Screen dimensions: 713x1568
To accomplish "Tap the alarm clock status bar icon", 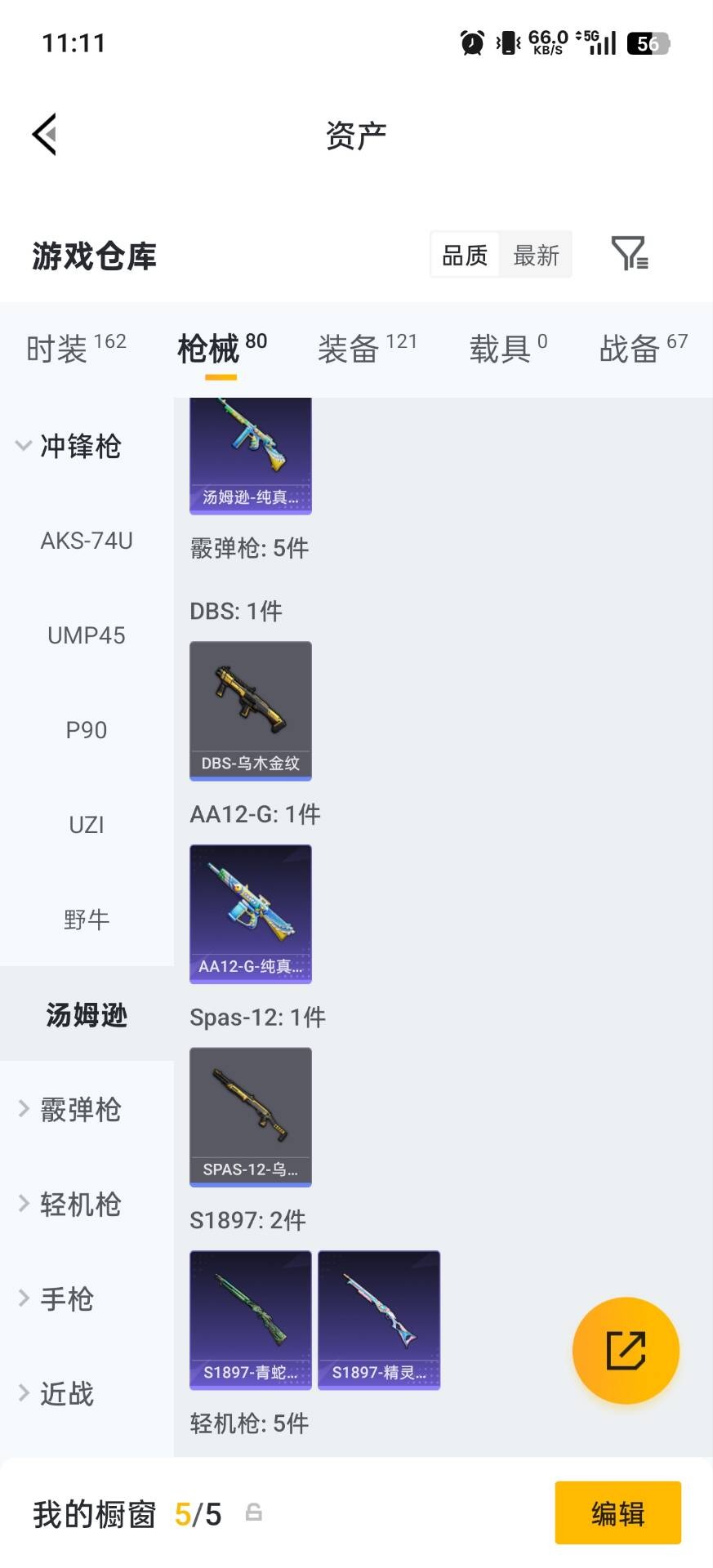I will pyautogui.click(x=470, y=42).
